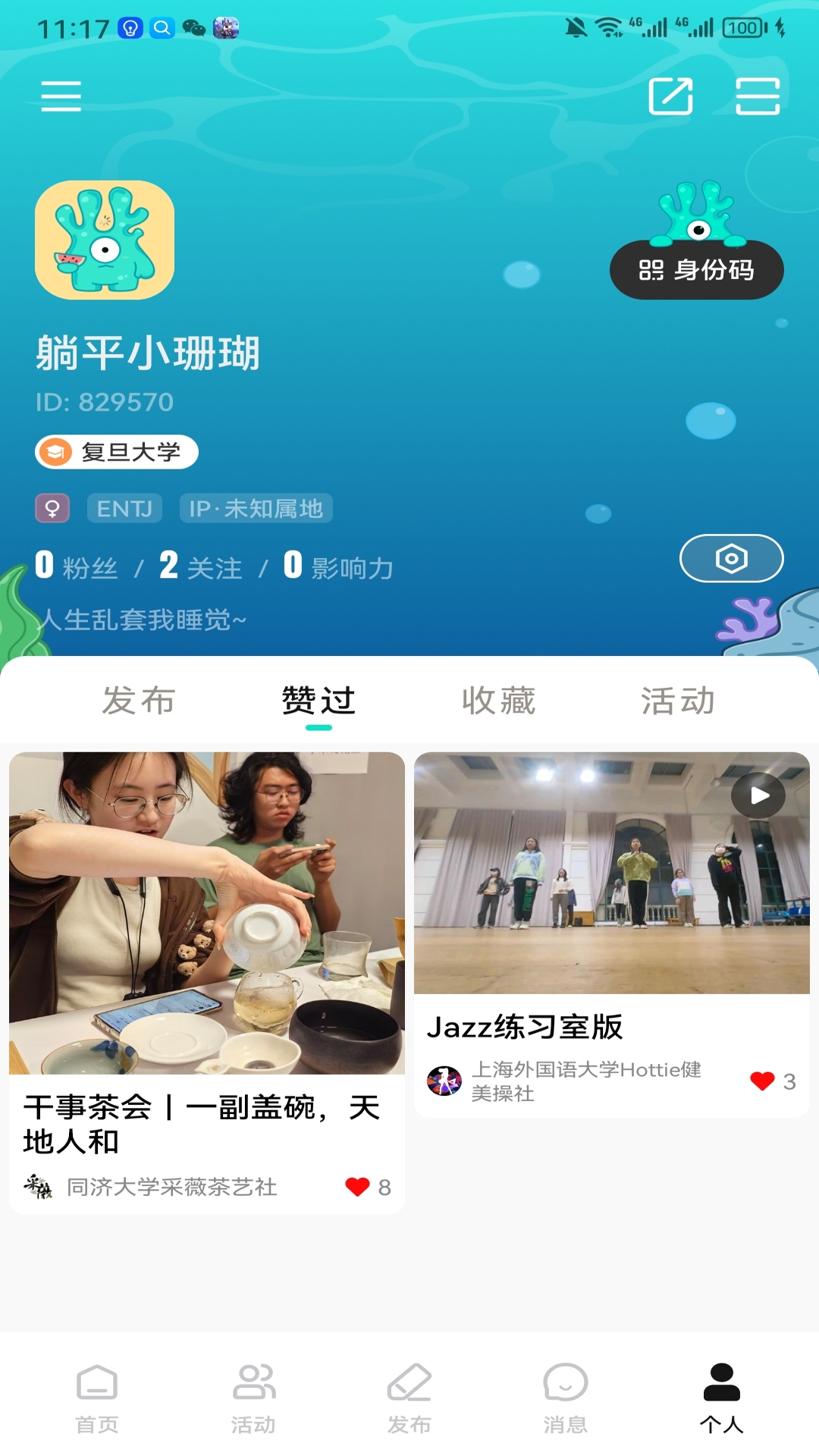This screenshot has width=819, height=1456.
Task: Open the 首页 home icon in bottom navigation
Action: 97,1384
